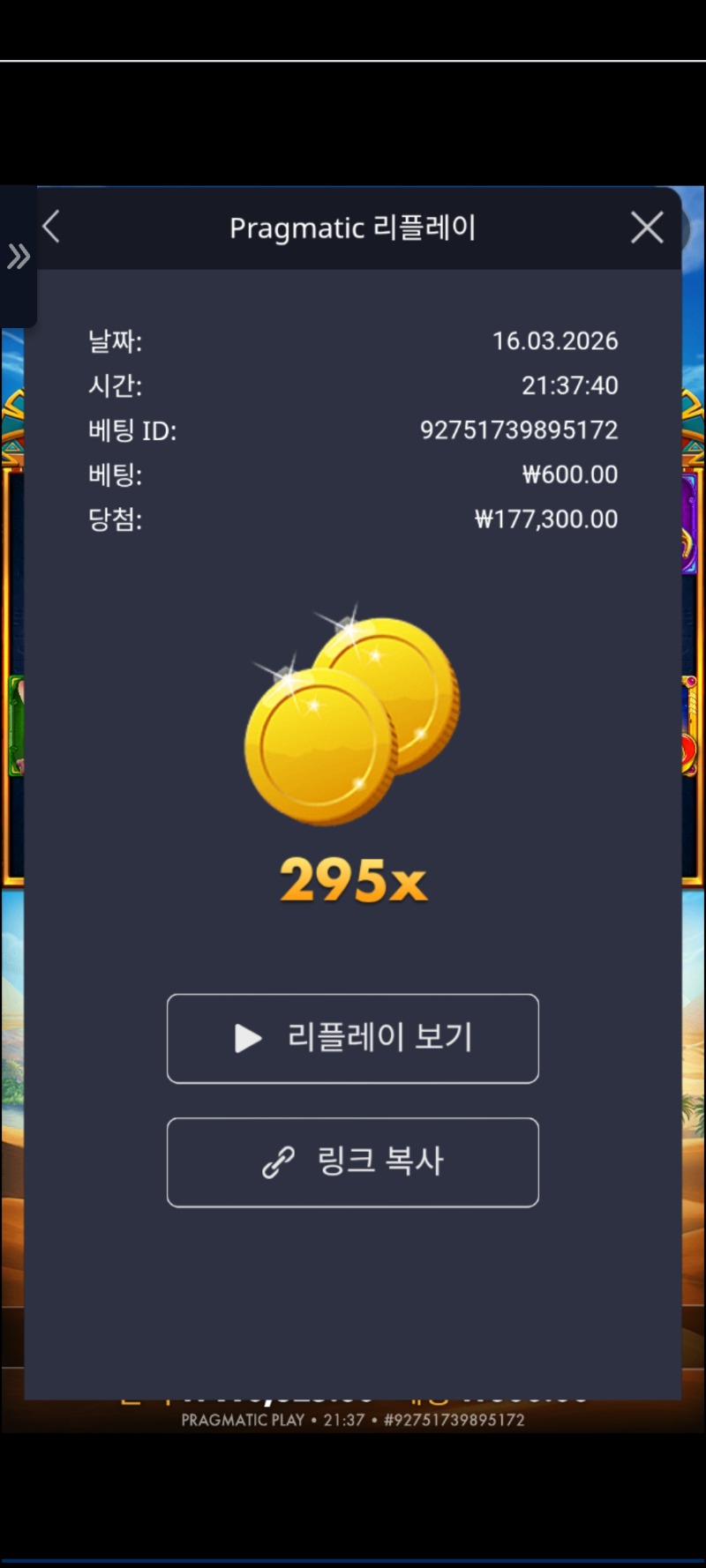The height and width of the screenshot is (1568, 706).
Task: Close the Pragmatic 리플레이 dialog
Action: point(647,228)
